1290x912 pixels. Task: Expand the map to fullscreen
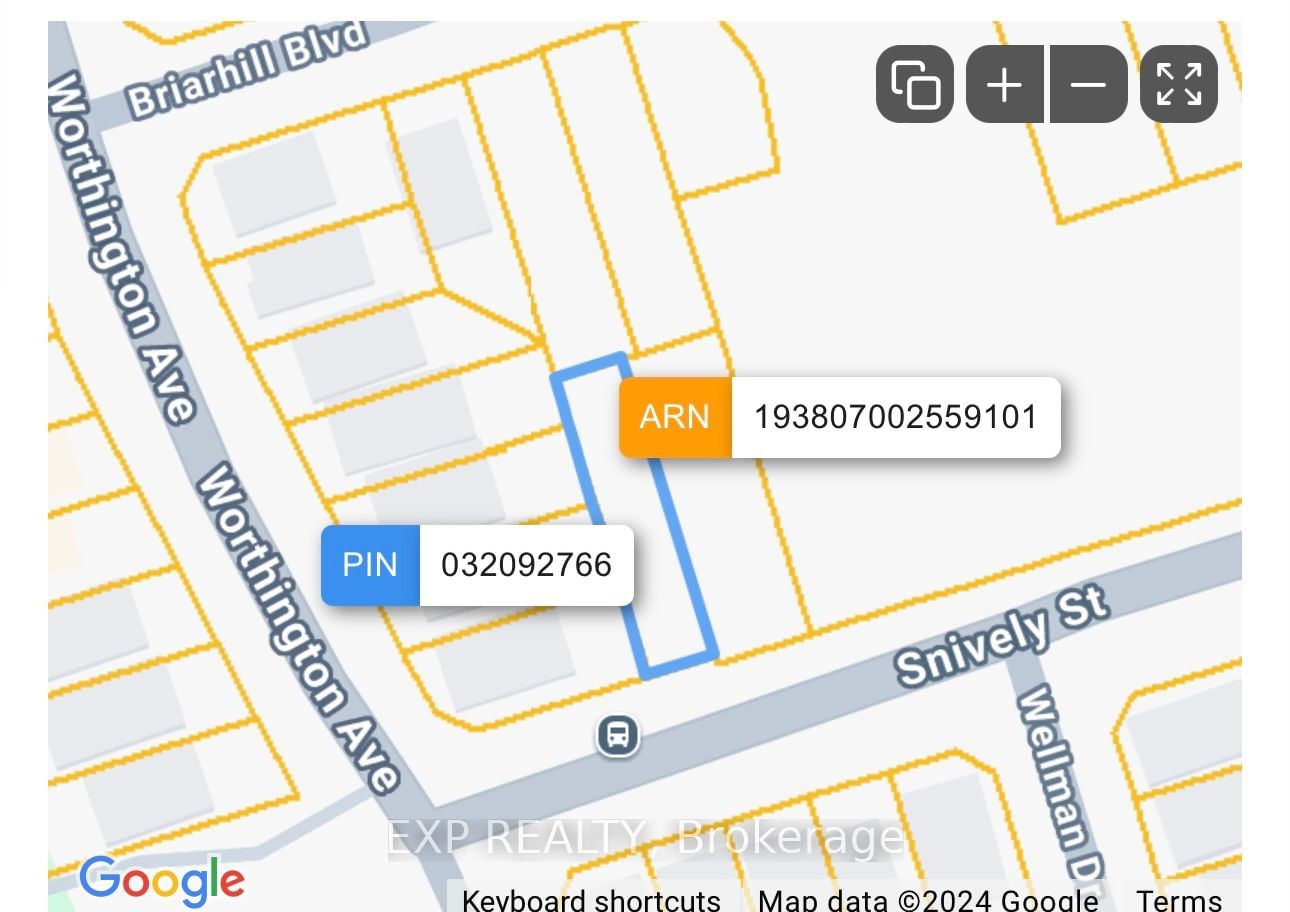coord(1179,84)
